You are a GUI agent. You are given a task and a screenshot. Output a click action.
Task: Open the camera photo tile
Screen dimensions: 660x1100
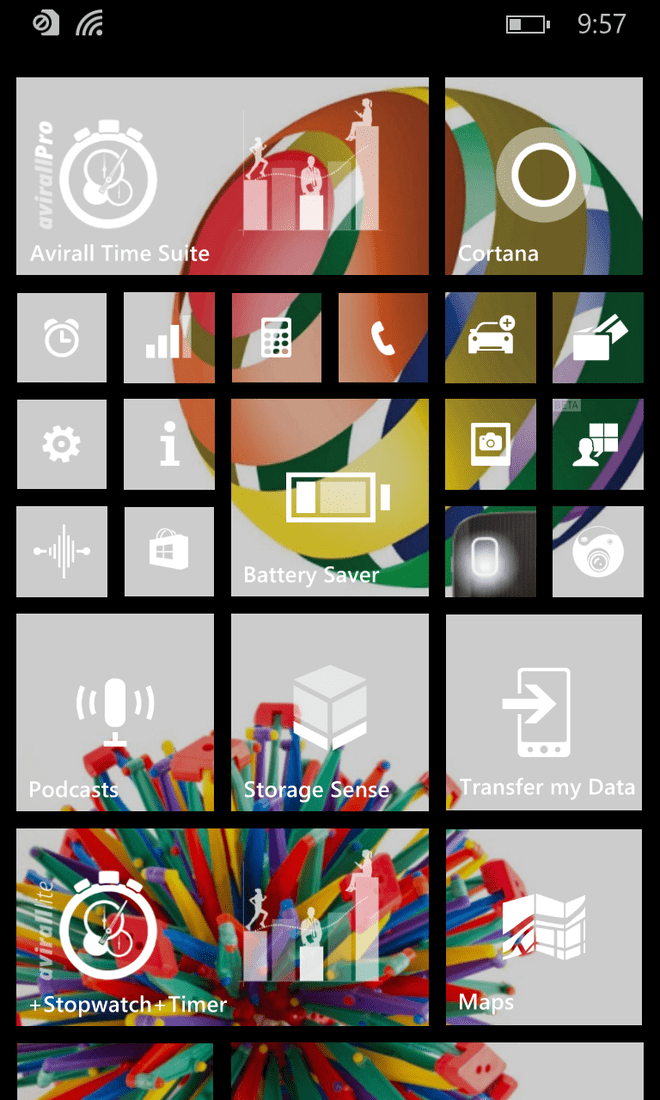(x=490, y=445)
